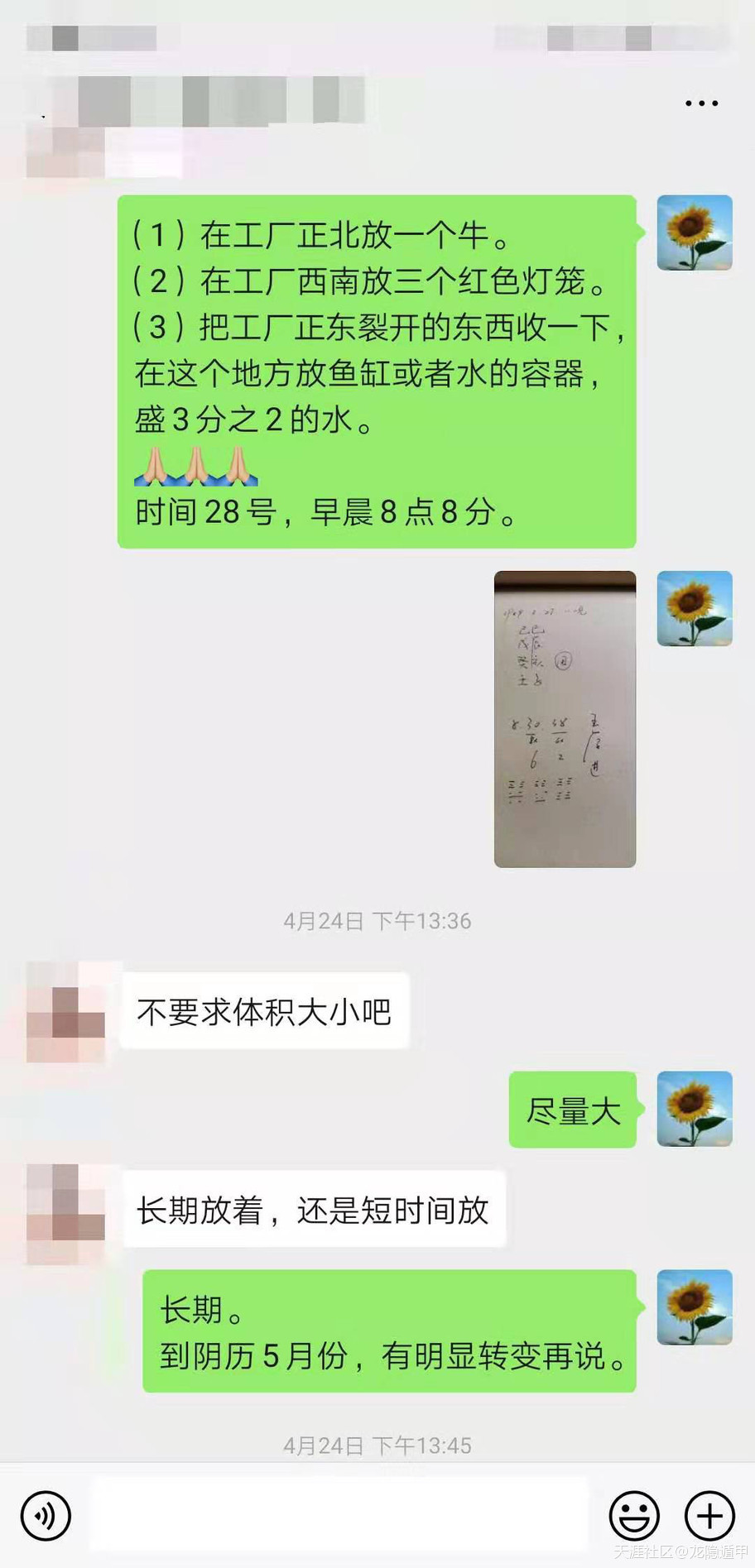Switch to voice message input
Image resolution: width=755 pixels, height=1568 pixels.
tap(46, 1515)
